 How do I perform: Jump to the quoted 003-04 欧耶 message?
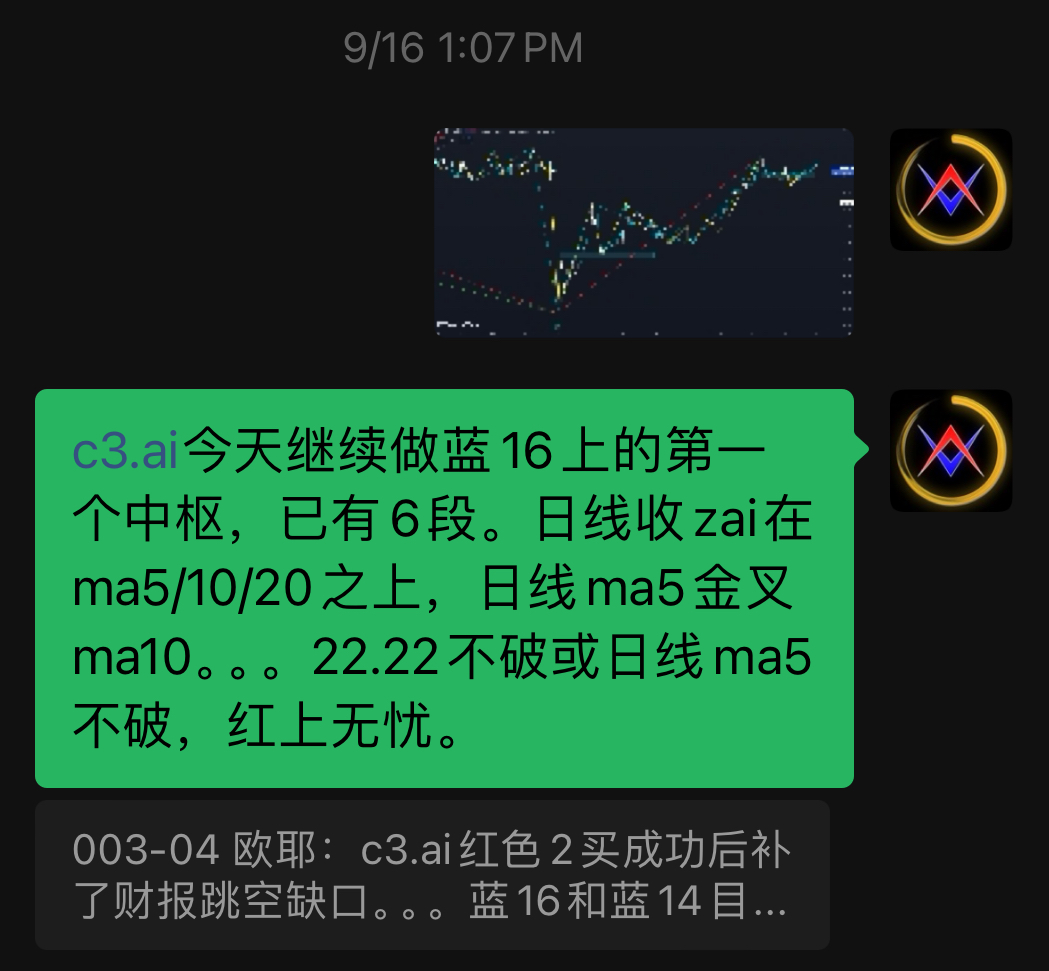(432, 875)
